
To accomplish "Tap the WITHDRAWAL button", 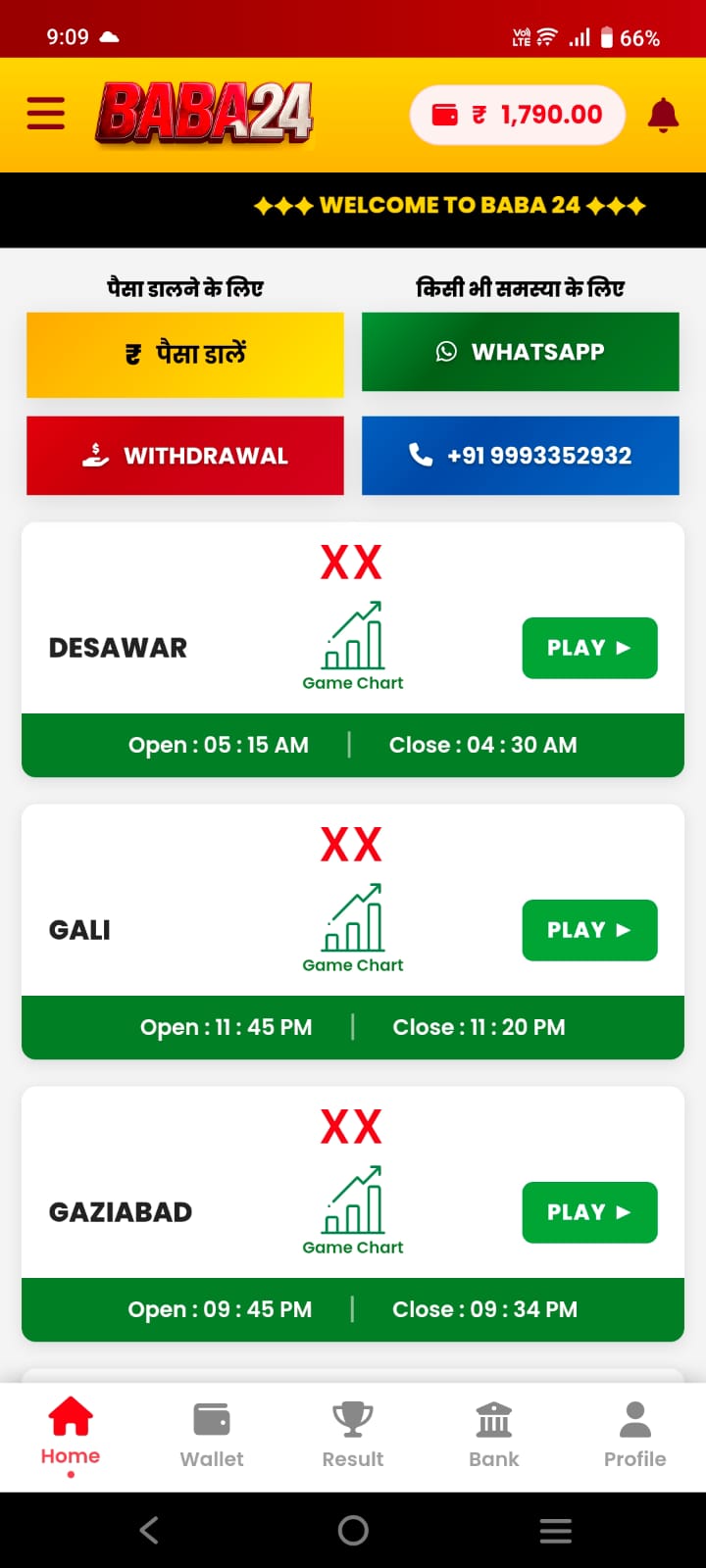I will coord(185,455).
